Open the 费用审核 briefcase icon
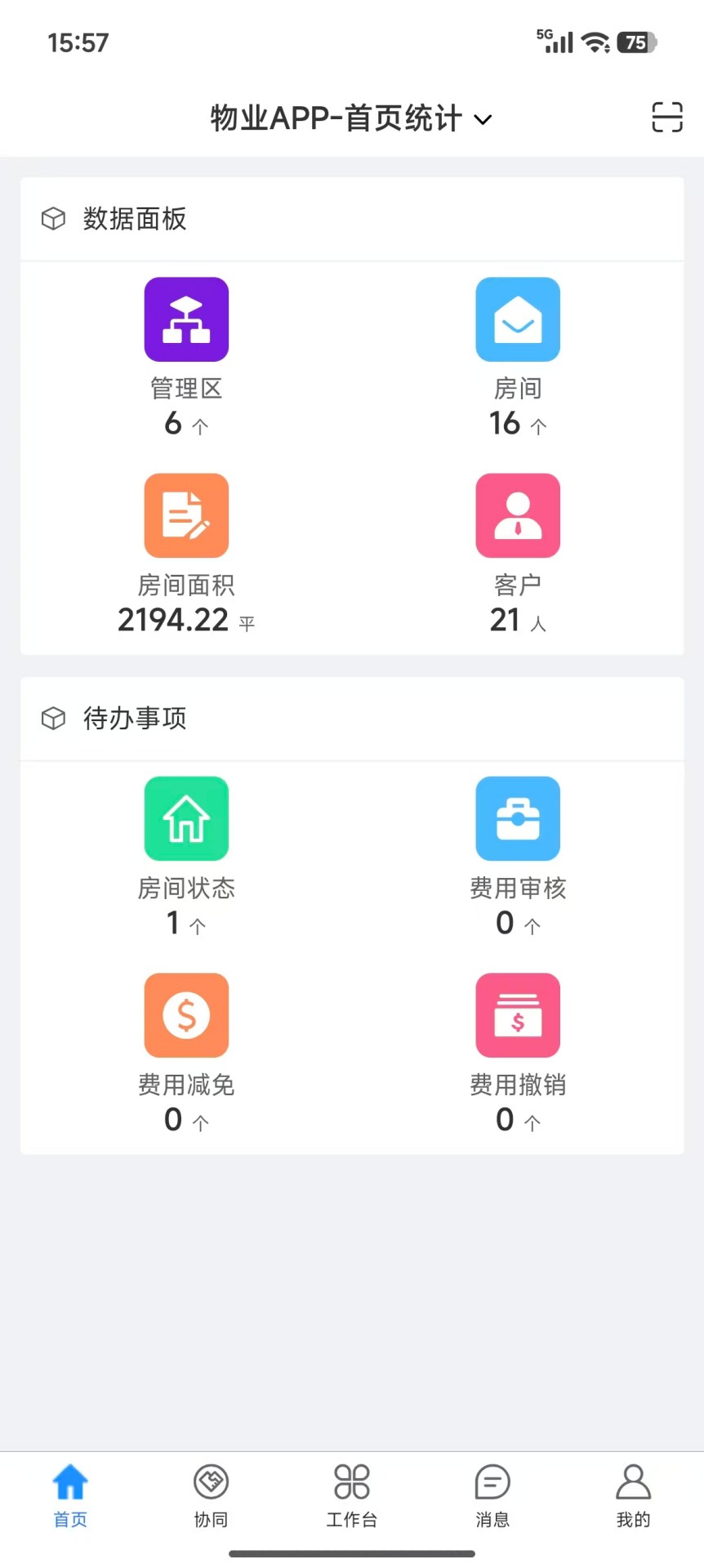 click(518, 819)
